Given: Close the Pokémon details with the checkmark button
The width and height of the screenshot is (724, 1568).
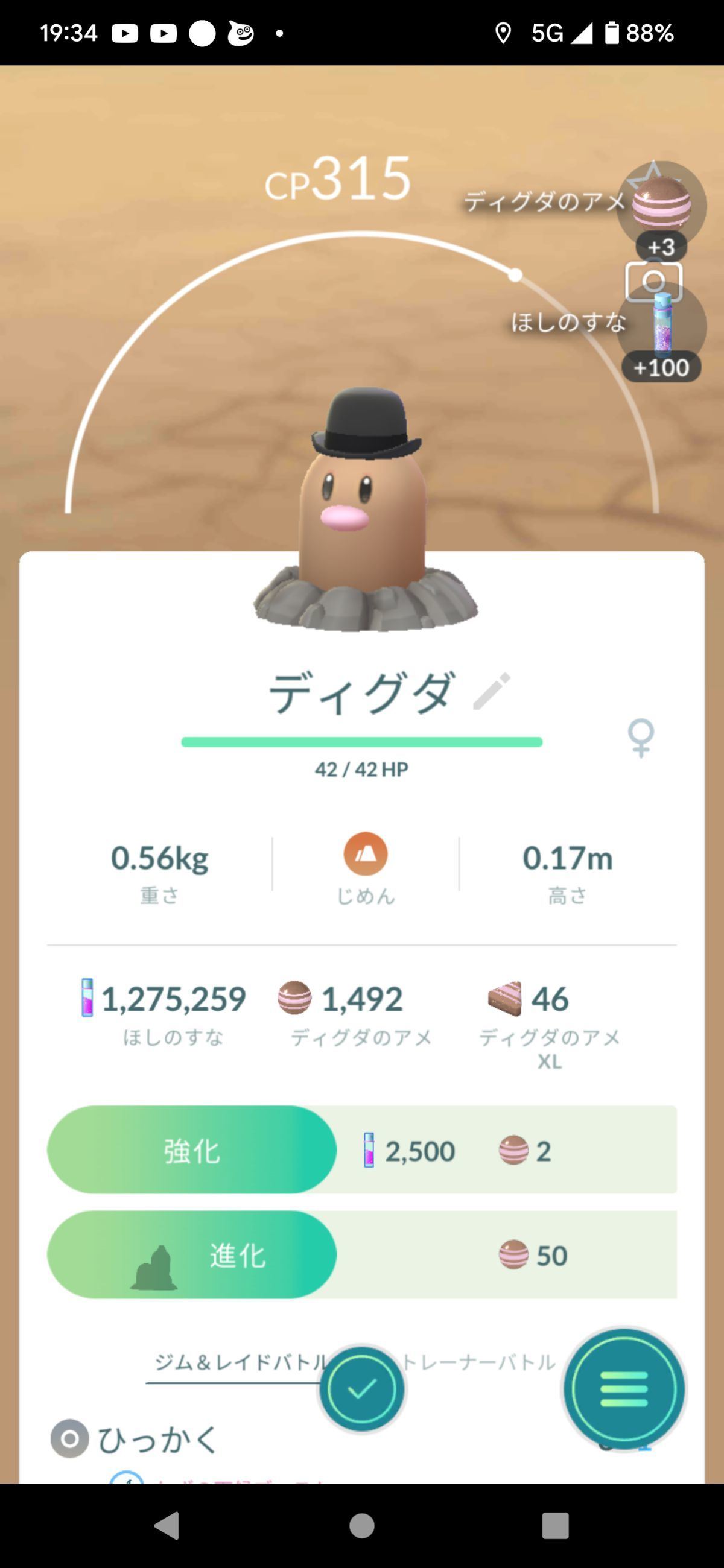Looking at the screenshot, I should coord(361,1388).
